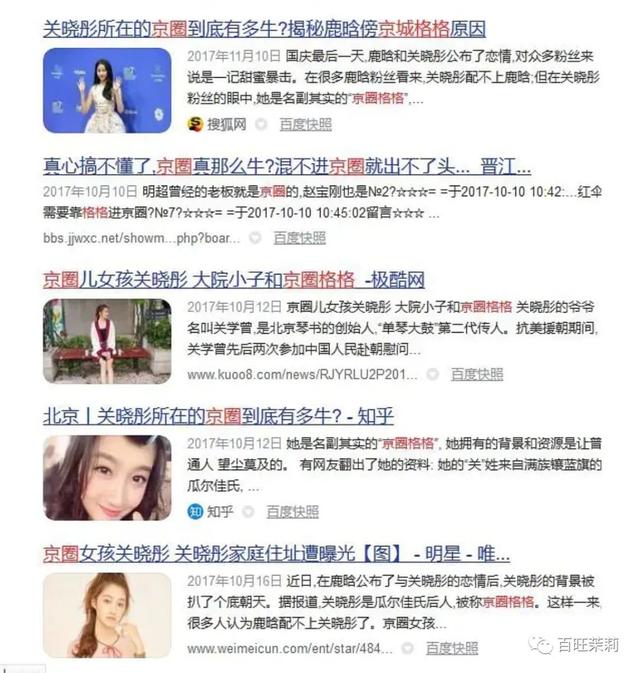The image size is (640, 673).
Task: Open 百度快照 for the kuoo8.com result
Action: (x=476, y=373)
